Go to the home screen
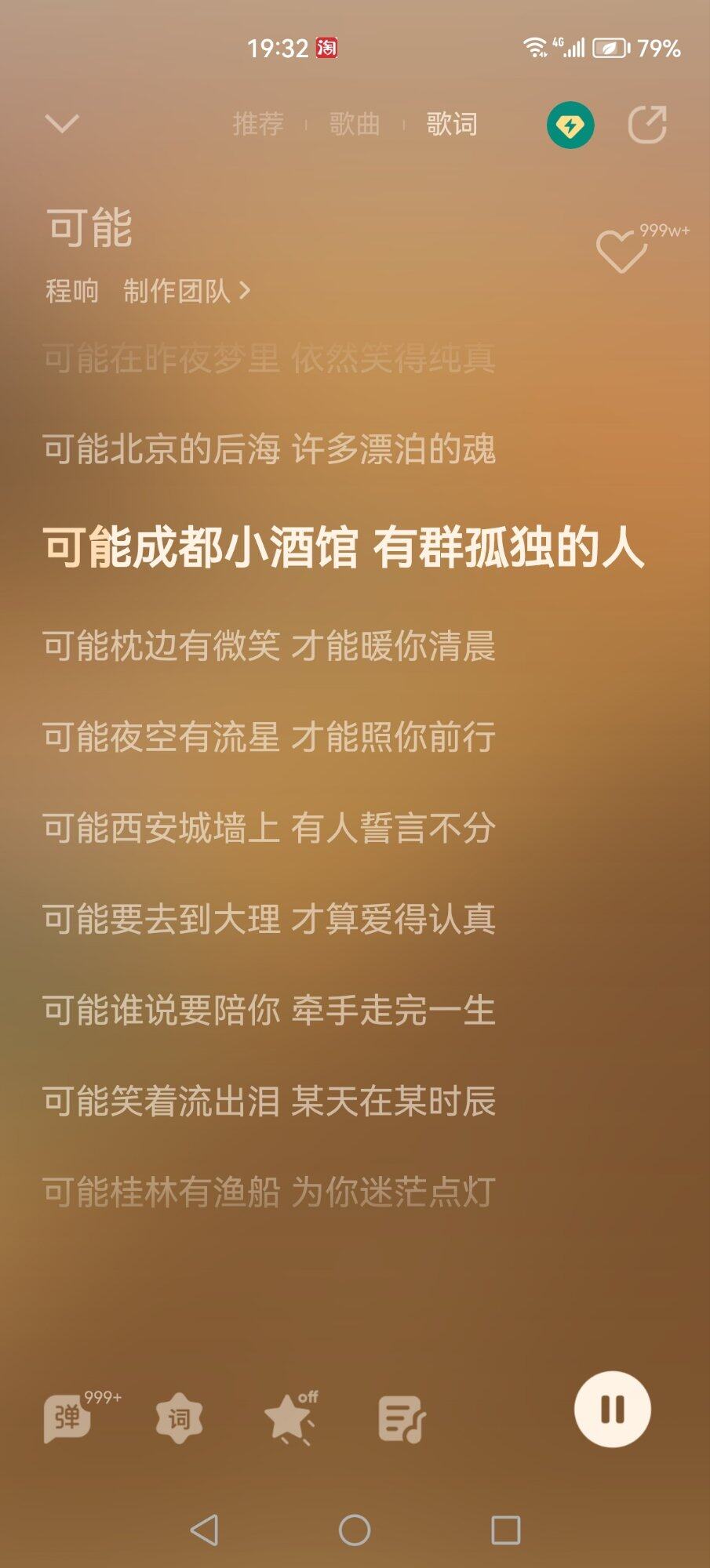710x1568 pixels. (x=355, y=1530)
